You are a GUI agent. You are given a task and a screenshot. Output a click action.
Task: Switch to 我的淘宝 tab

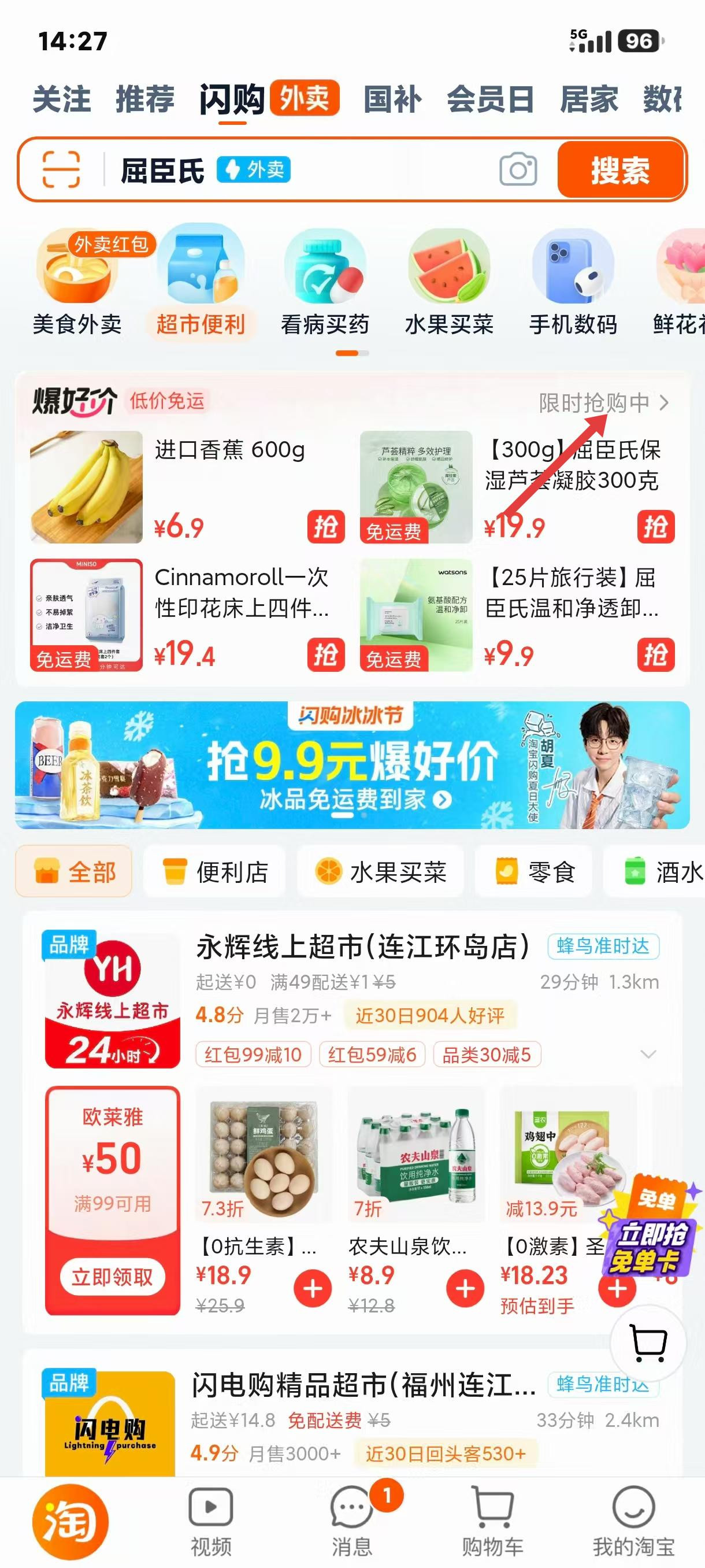click(x=633, y=1518)
